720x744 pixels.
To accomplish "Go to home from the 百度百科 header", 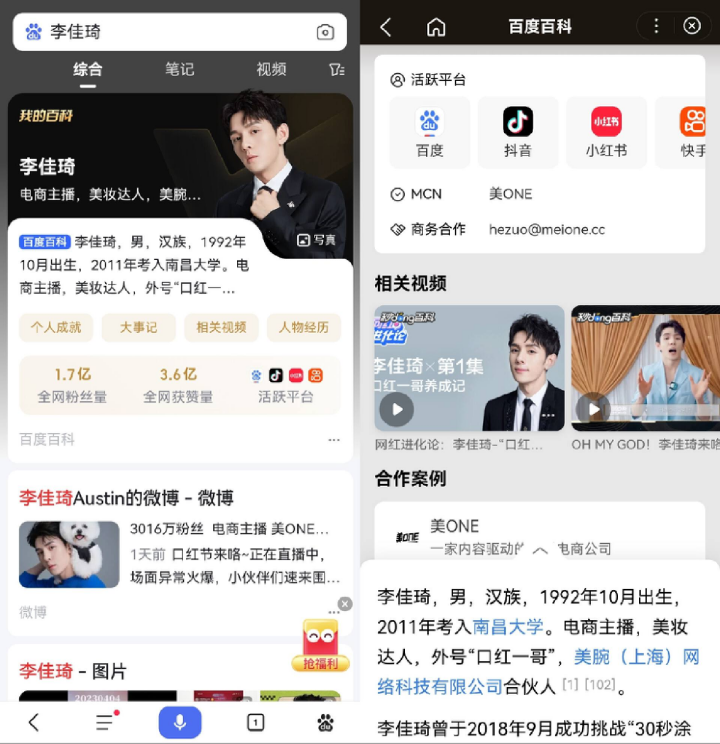I will coord(436,27).
